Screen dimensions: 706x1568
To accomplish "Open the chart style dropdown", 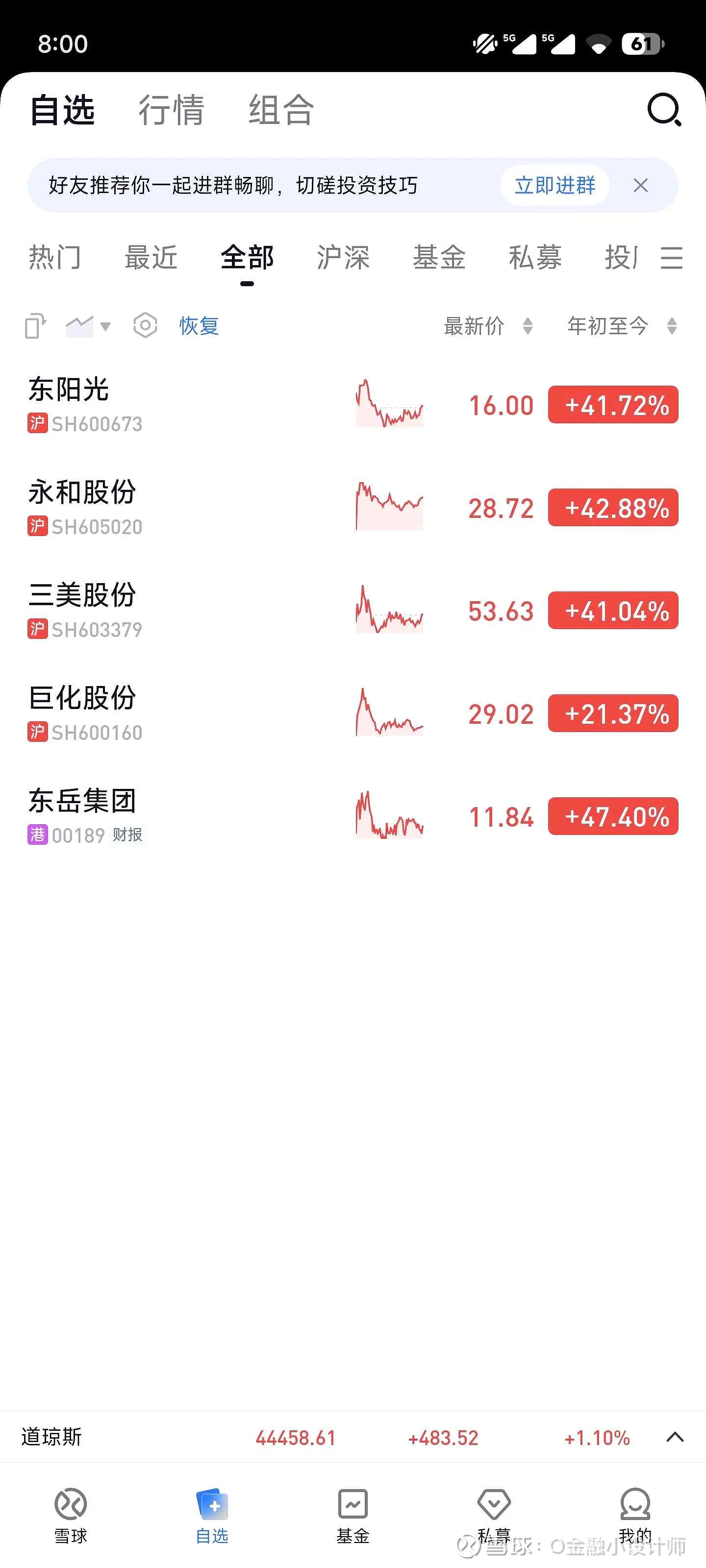I will pos(88,326).
